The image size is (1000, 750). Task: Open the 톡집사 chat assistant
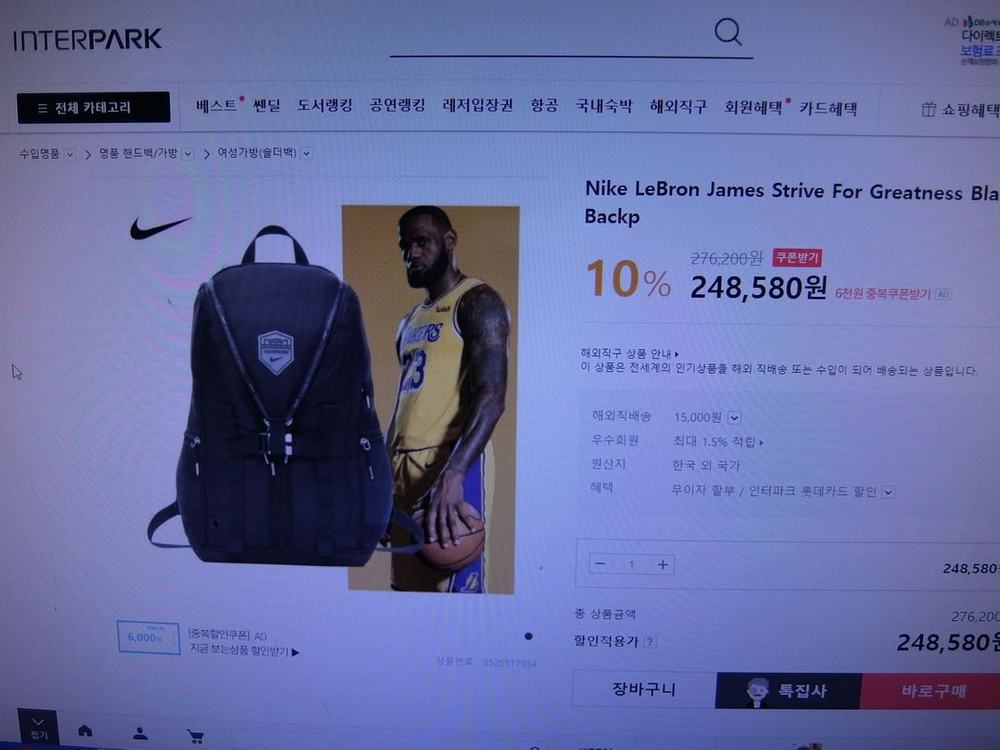[788, 691]
